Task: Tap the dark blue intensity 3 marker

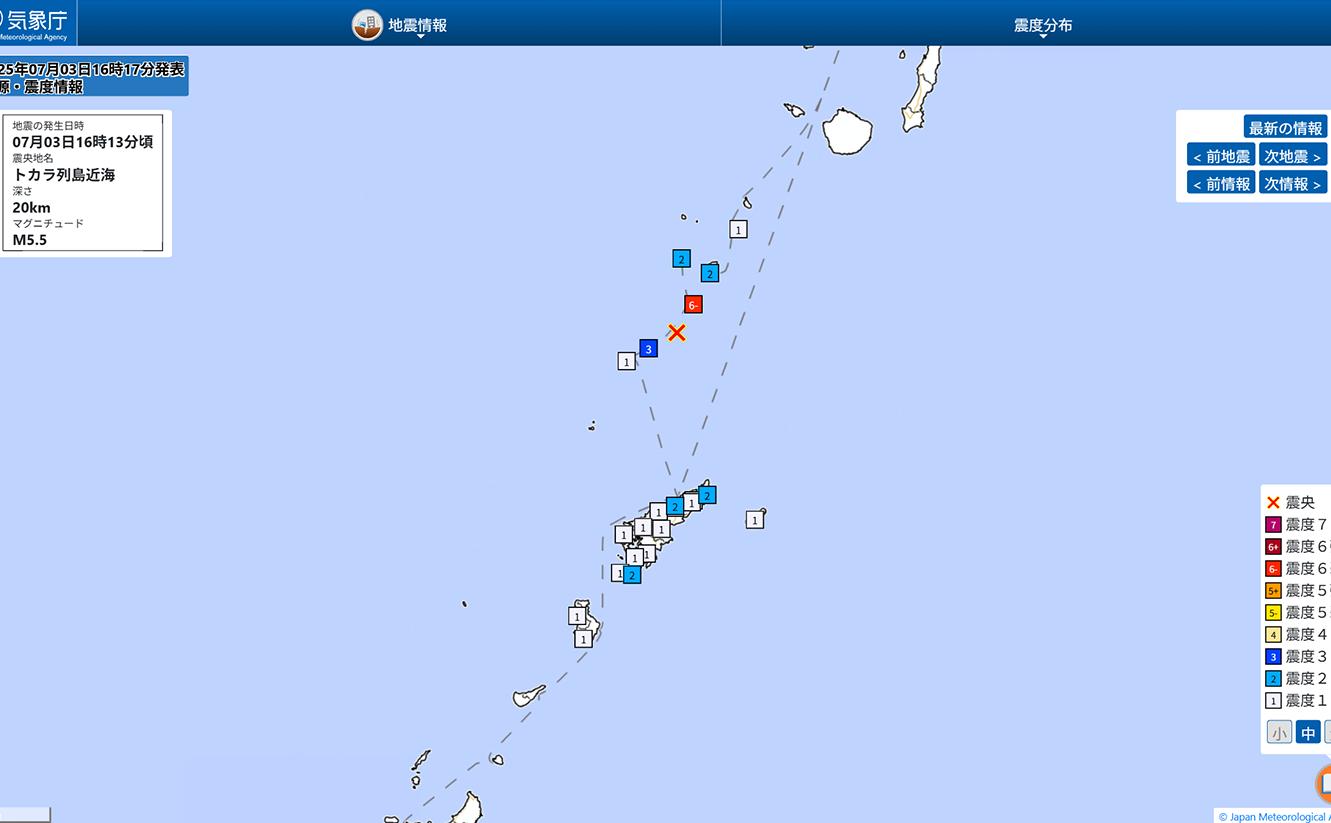Action: click(x=648, y=348)
